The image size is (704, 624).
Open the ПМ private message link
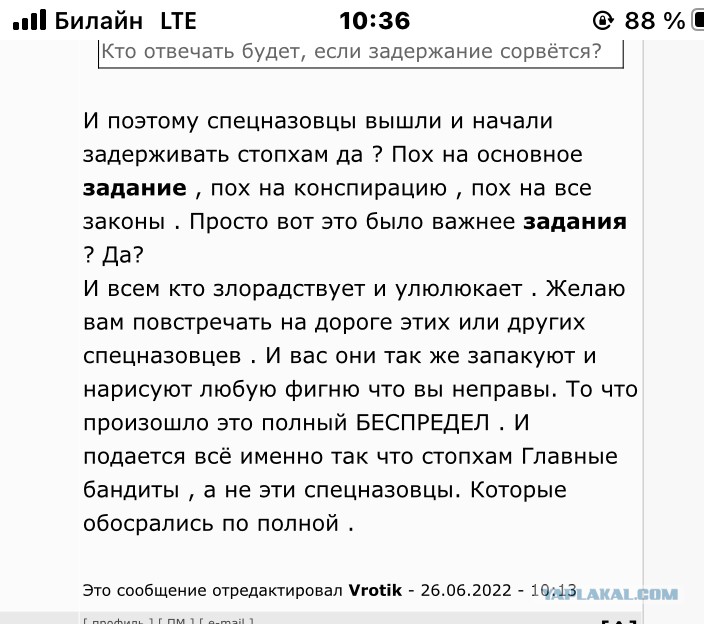[x=176, y=621]
